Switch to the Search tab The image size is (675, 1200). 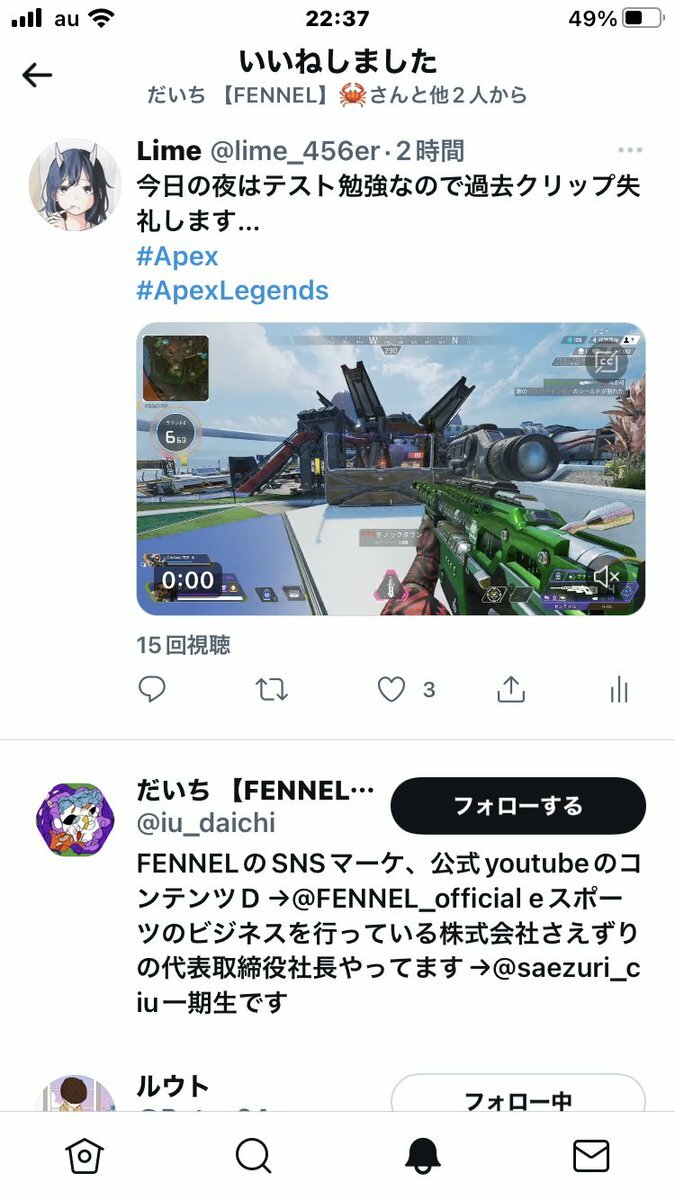coord(253,1156)
